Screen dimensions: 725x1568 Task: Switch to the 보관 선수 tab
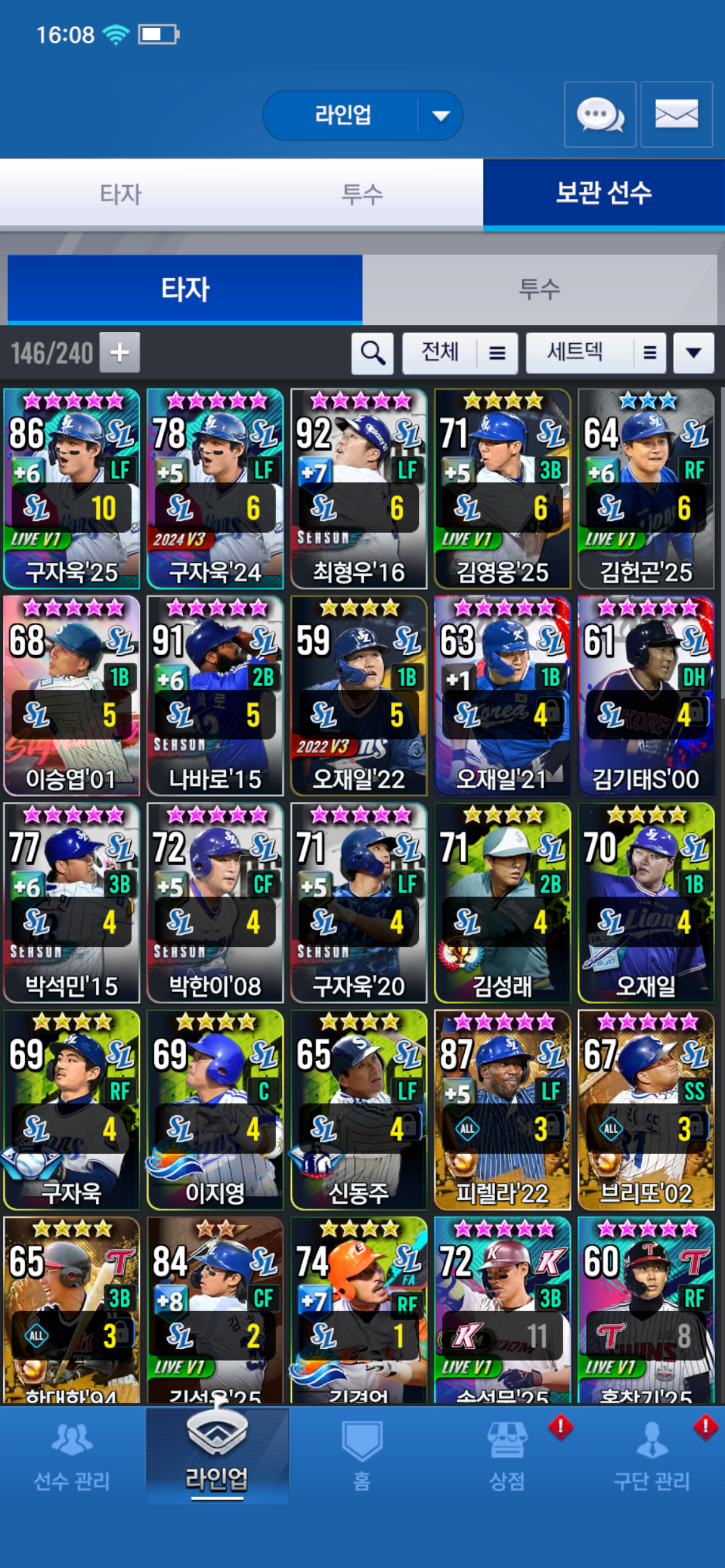coord(604,193)
